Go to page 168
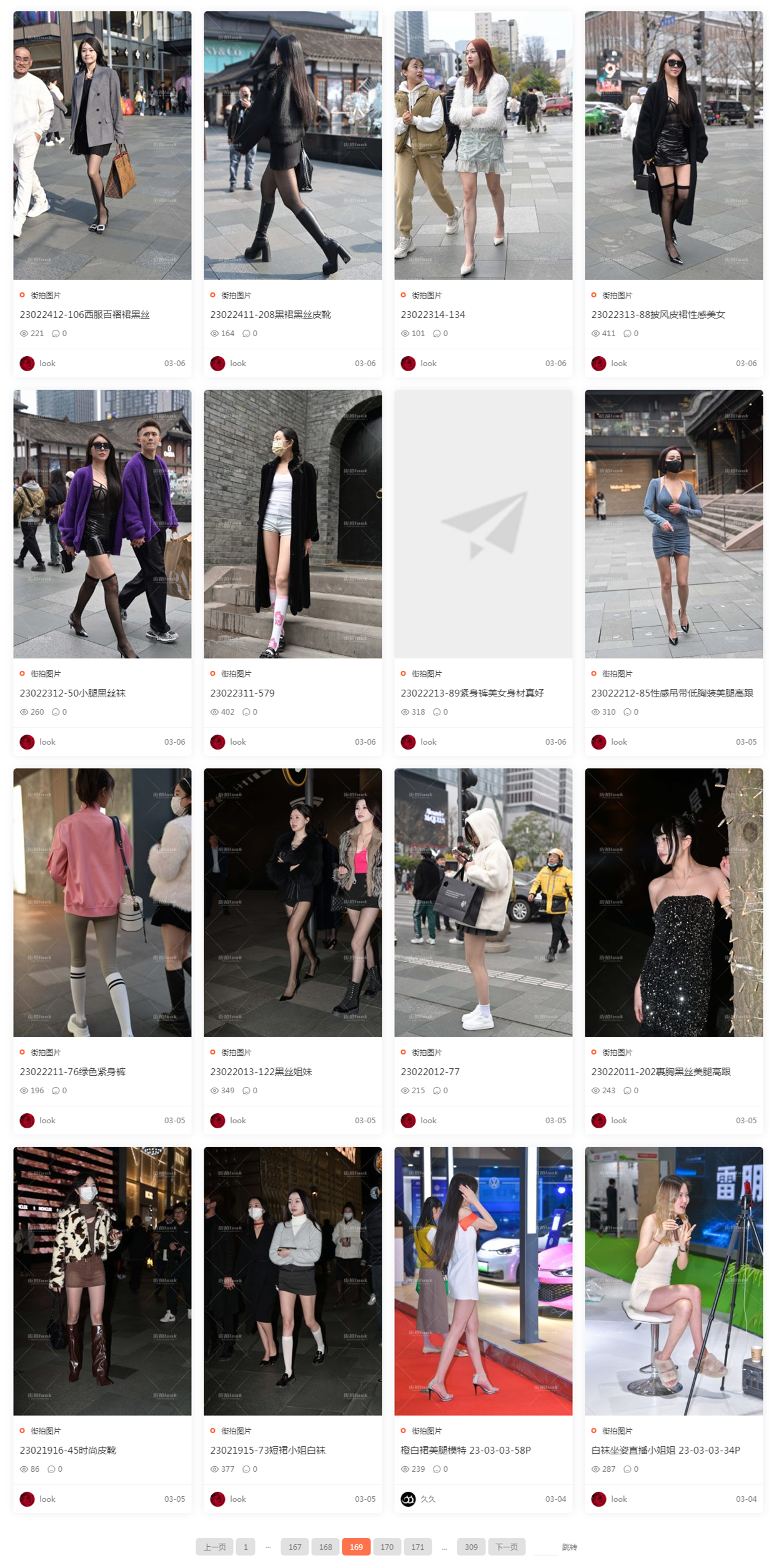The height and width of the screenshot is (1568, 784). click(x=325, y=1547)
